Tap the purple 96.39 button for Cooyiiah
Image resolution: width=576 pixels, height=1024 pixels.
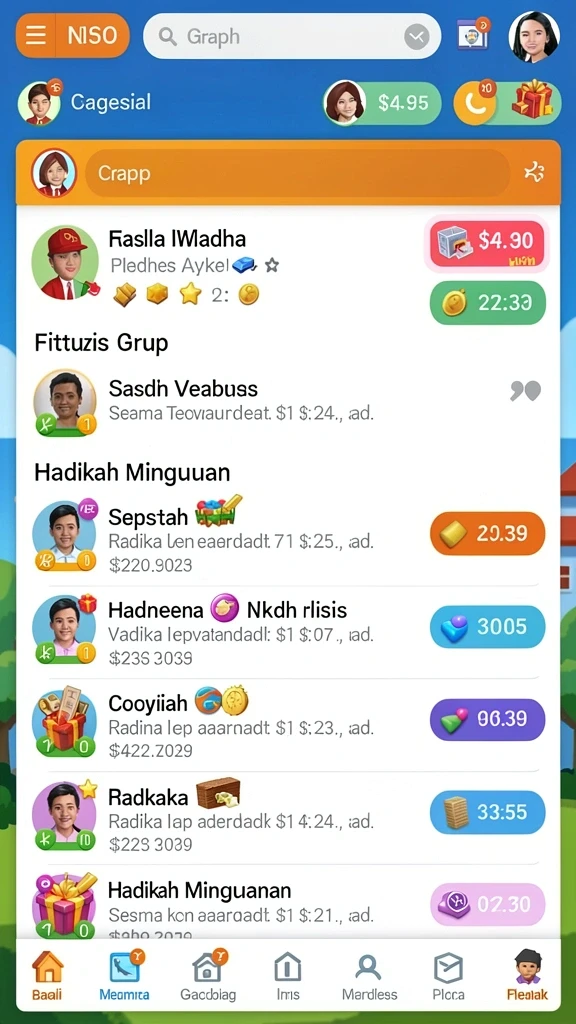click(487, 719)
